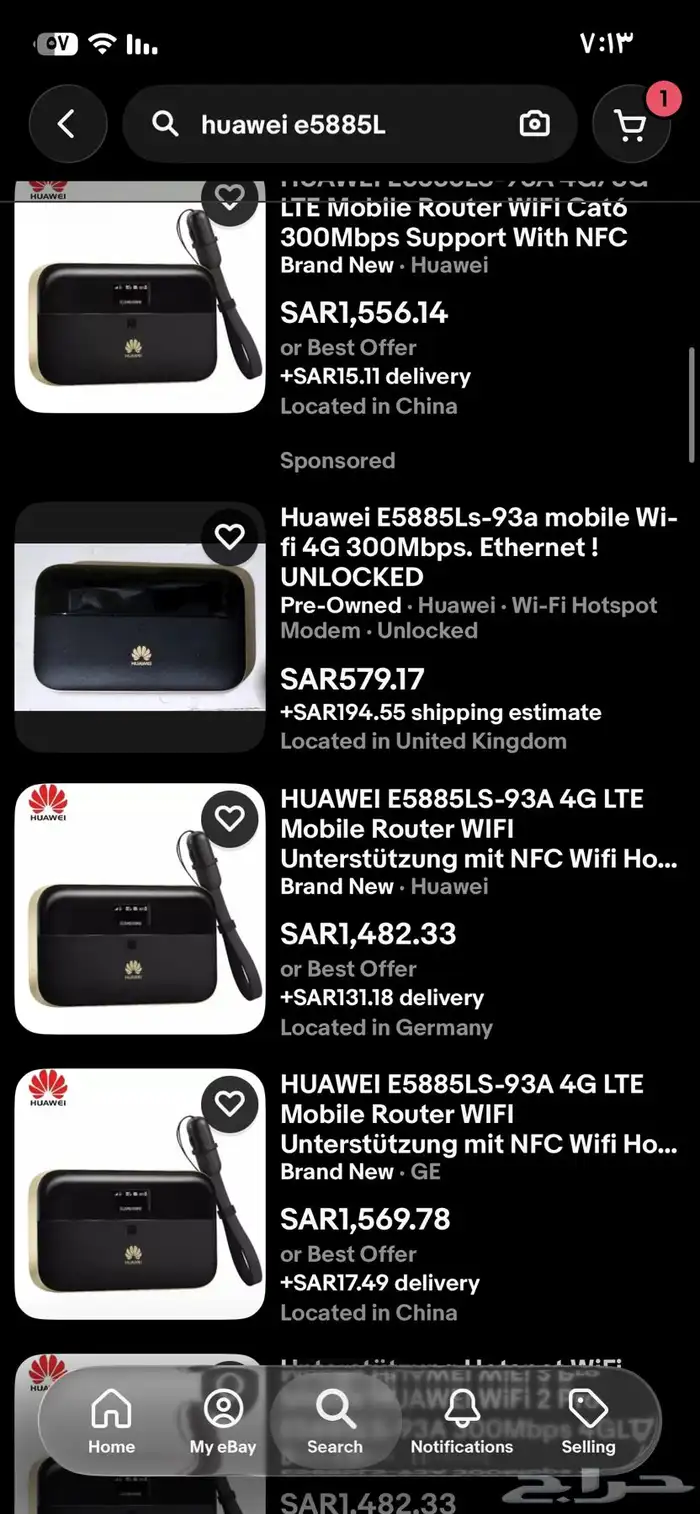Open the SAR1,556.14 router listing
The image size is (700, 1514).
[x=454, y=237]
